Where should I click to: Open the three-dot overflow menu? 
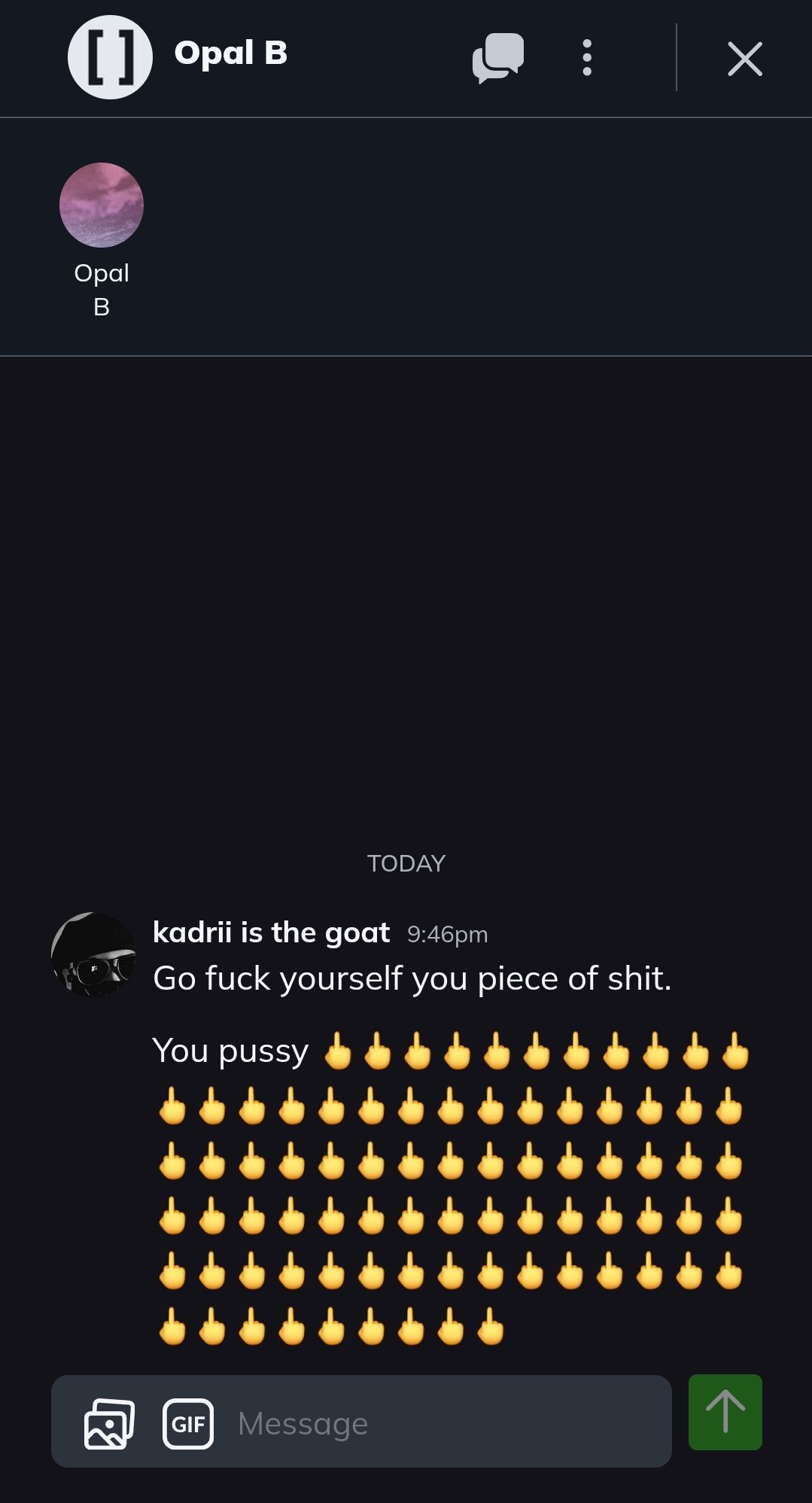pos(587,58)
